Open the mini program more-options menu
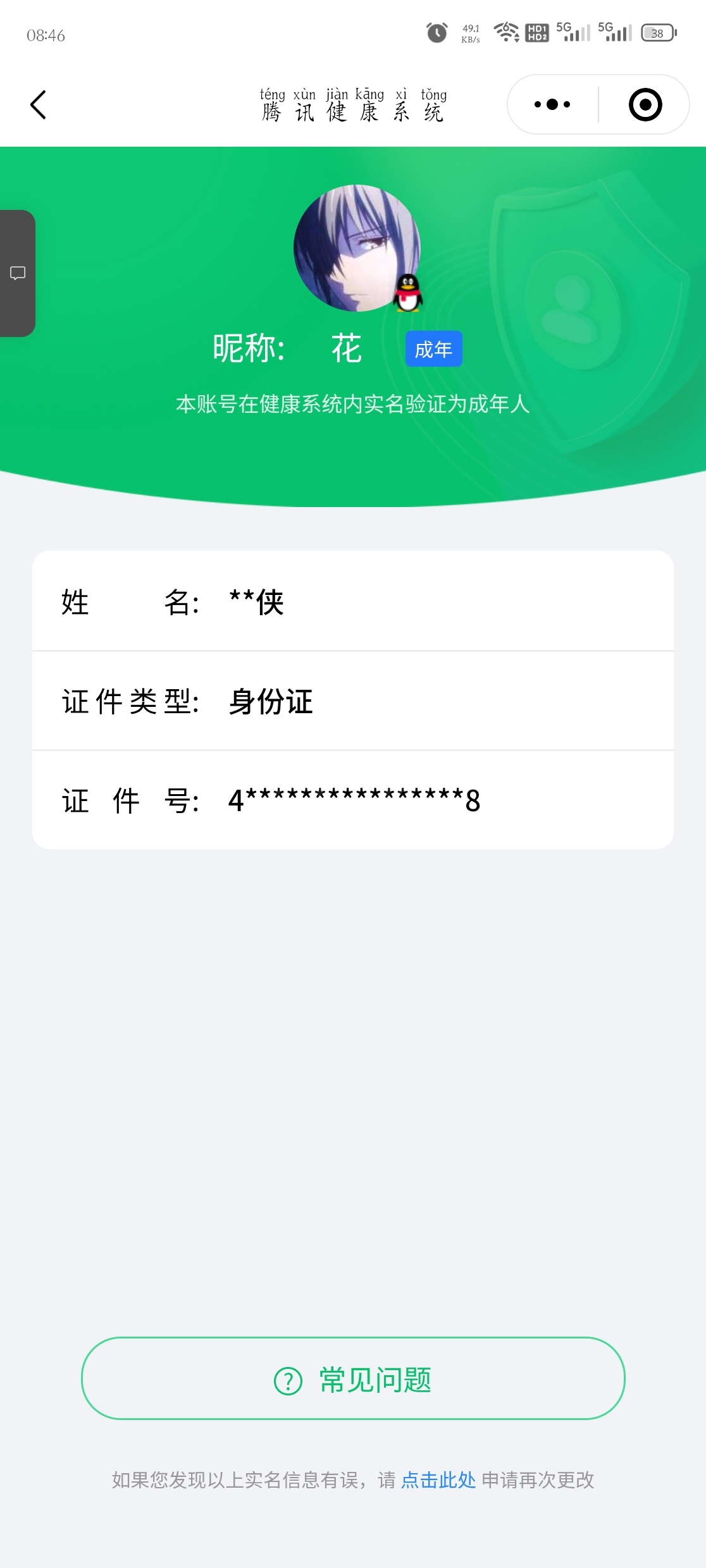The image size is (706, 1568). [x=552, y=105]
